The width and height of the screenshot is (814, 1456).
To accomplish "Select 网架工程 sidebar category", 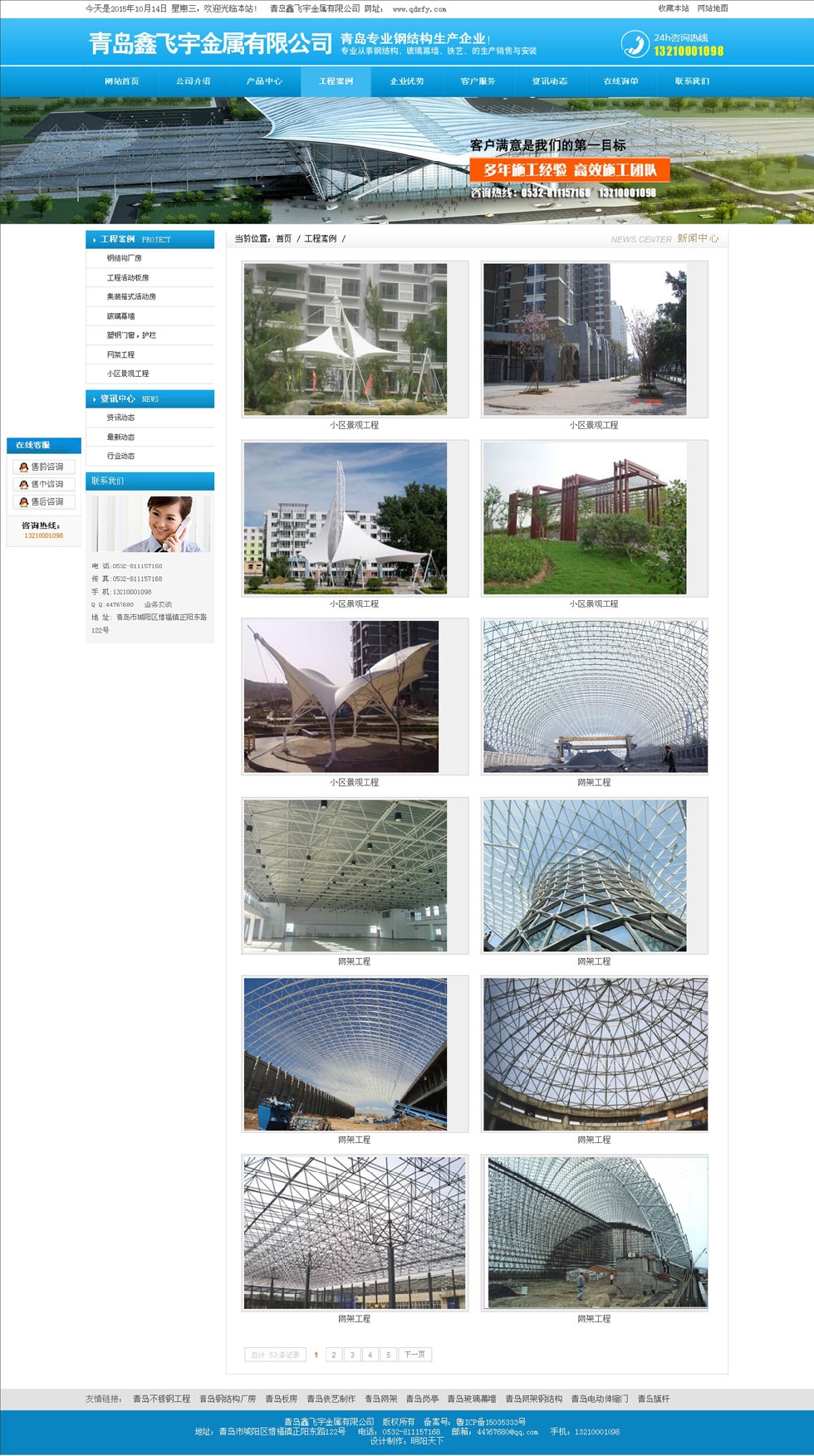I will [120, 354].
